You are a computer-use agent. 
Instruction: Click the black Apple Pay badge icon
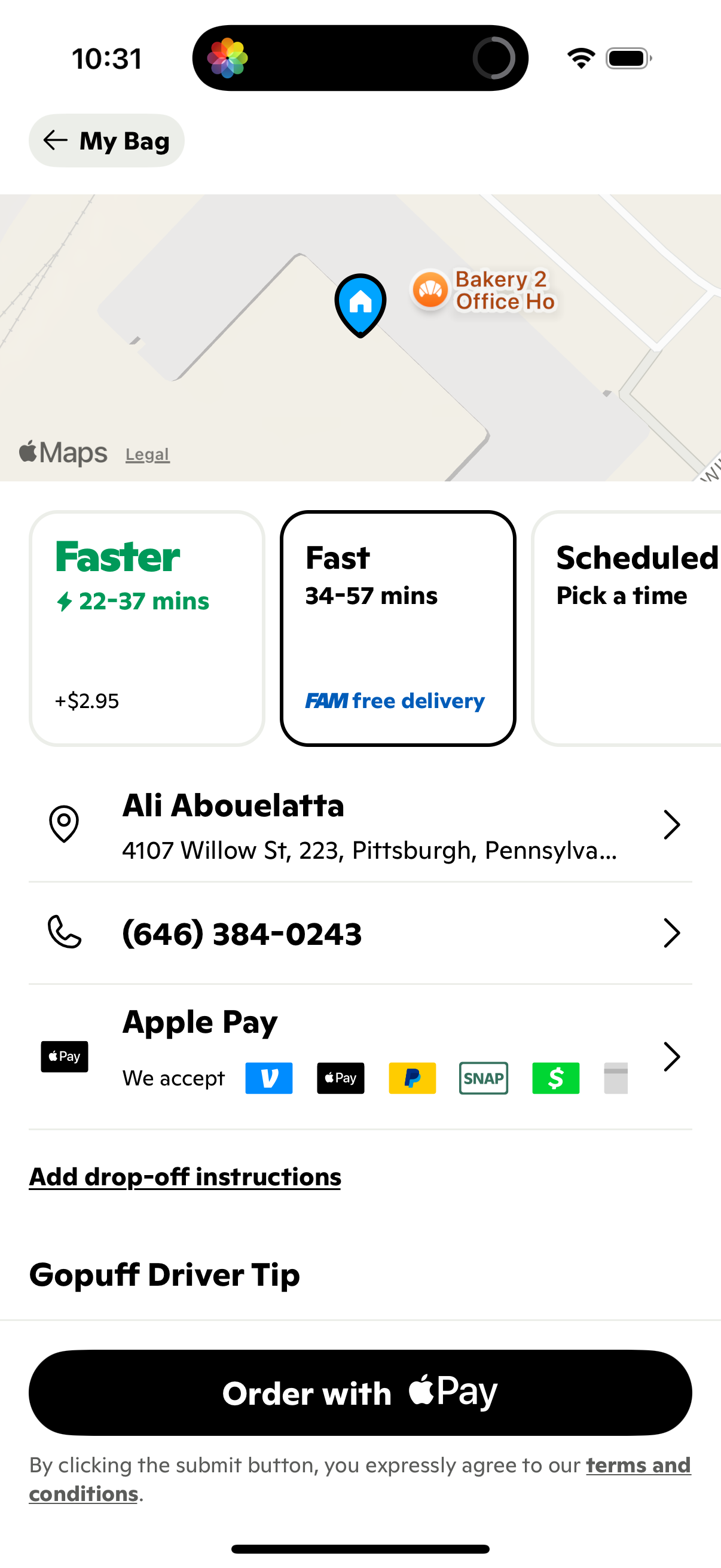click(340, 1078)
